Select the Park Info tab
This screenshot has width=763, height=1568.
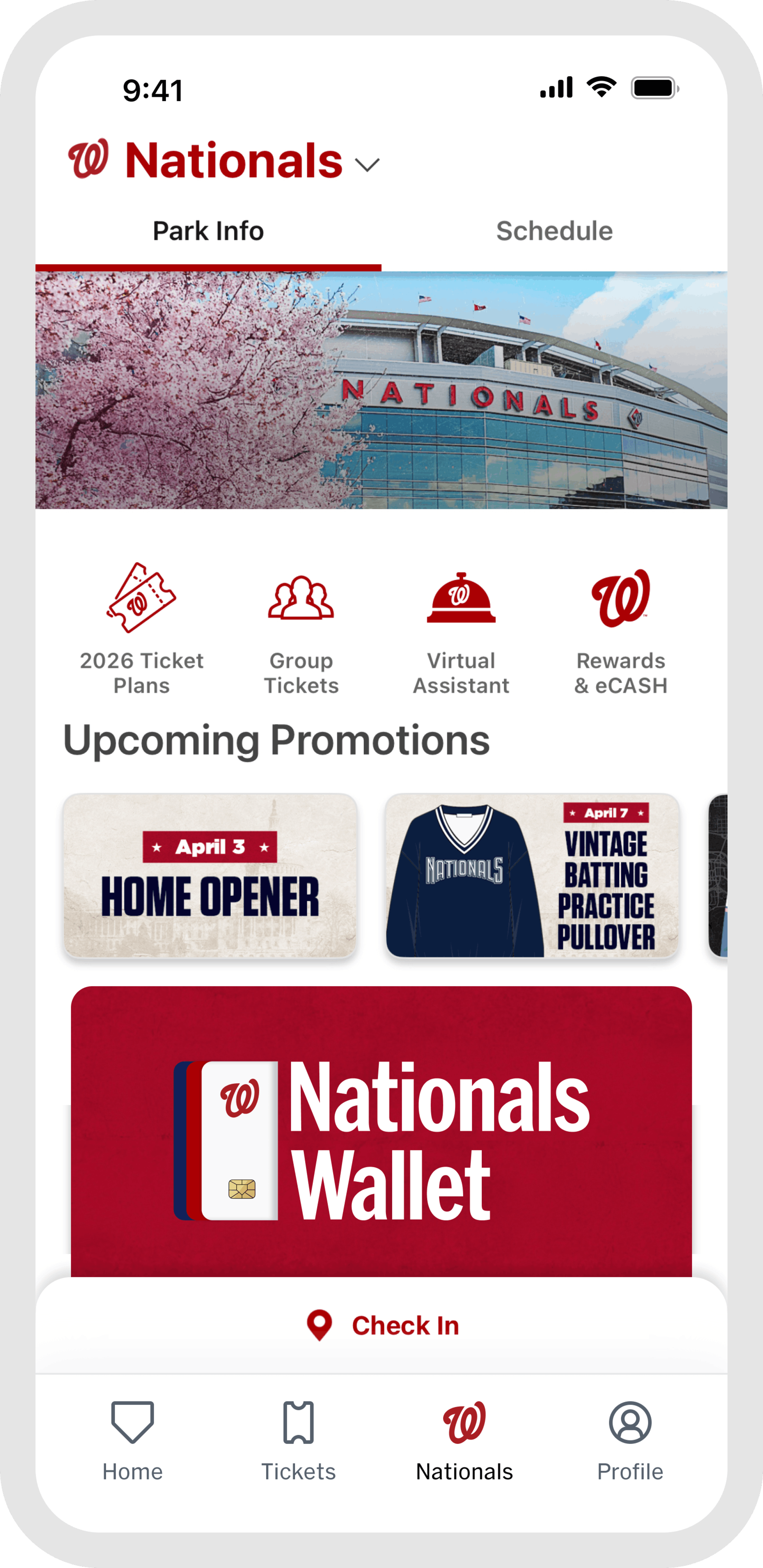point(208,231)
